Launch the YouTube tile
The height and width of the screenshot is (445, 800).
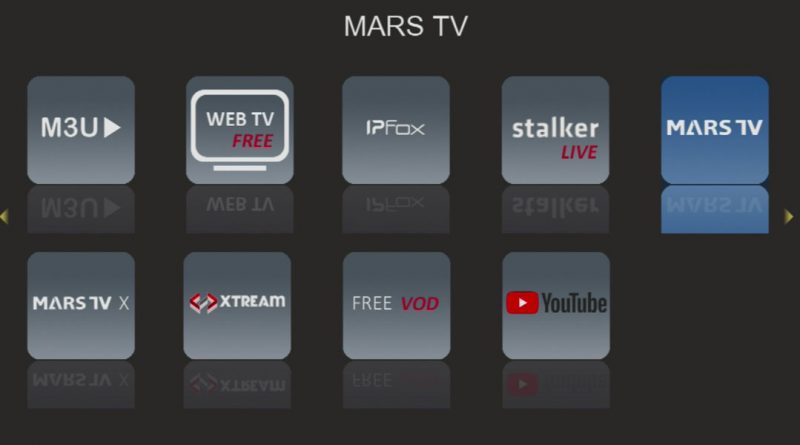pos(555,305)
